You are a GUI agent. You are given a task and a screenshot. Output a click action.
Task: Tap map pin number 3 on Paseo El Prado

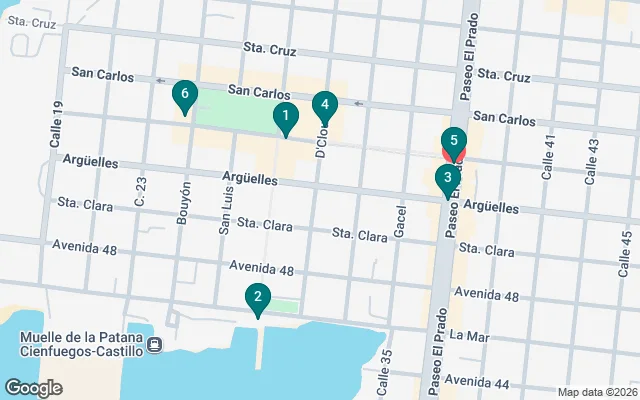tap(445, 180)
